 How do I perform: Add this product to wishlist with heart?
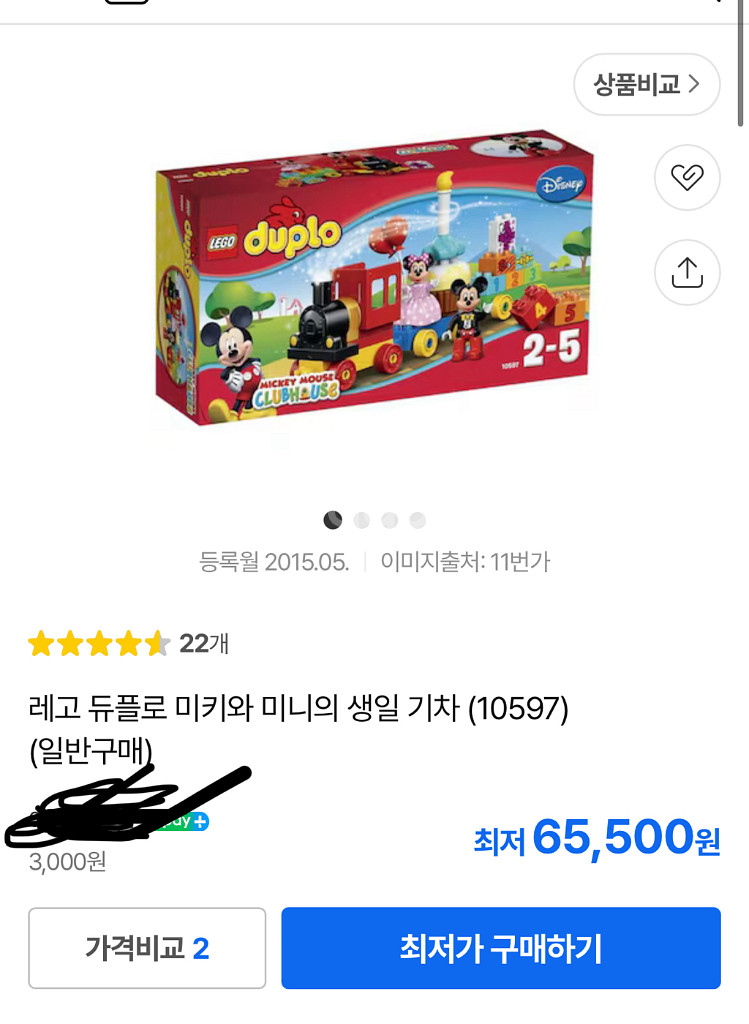click(x=687, y=178)
